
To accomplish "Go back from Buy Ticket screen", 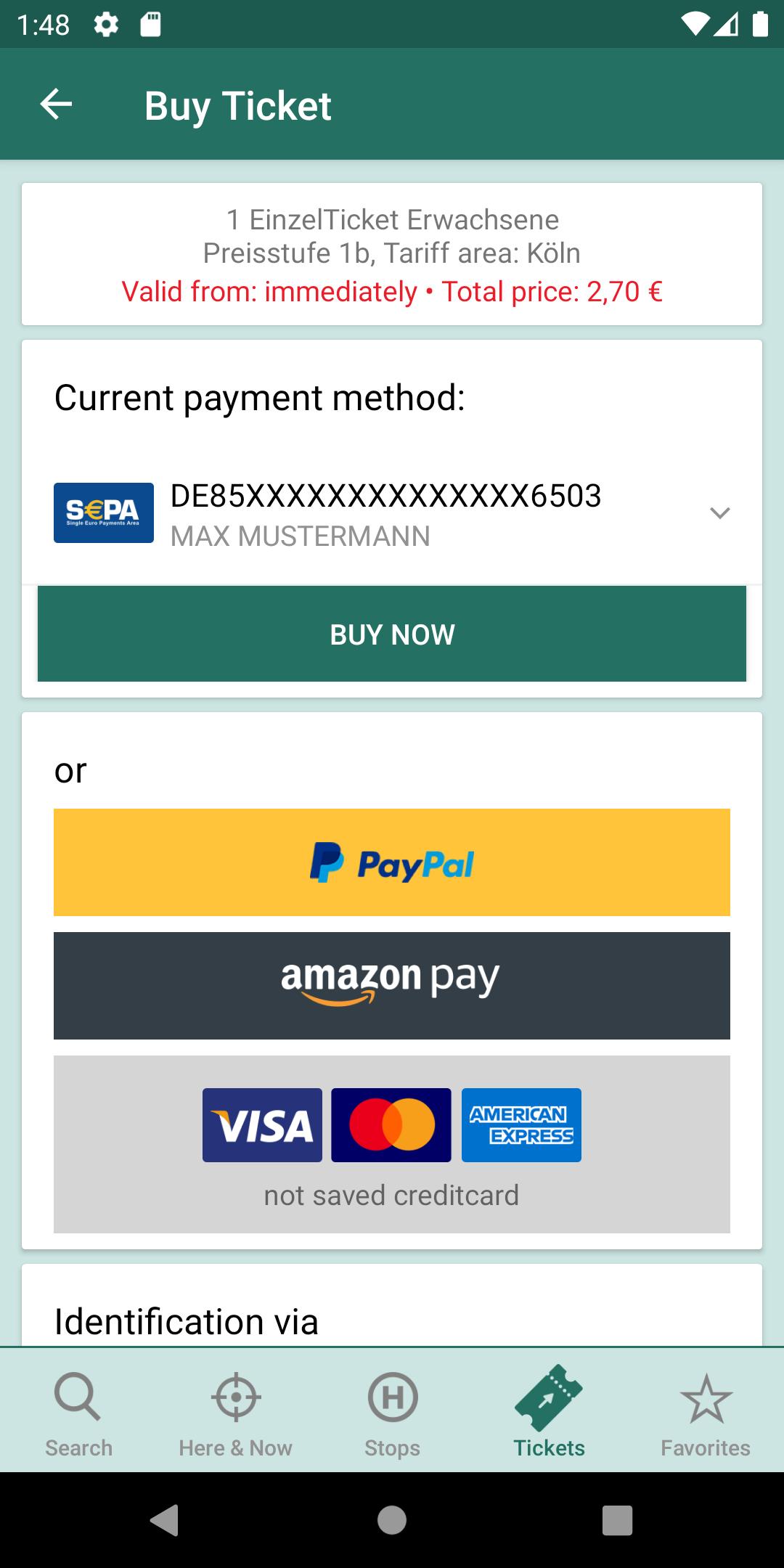I will (x=56, y=105).
